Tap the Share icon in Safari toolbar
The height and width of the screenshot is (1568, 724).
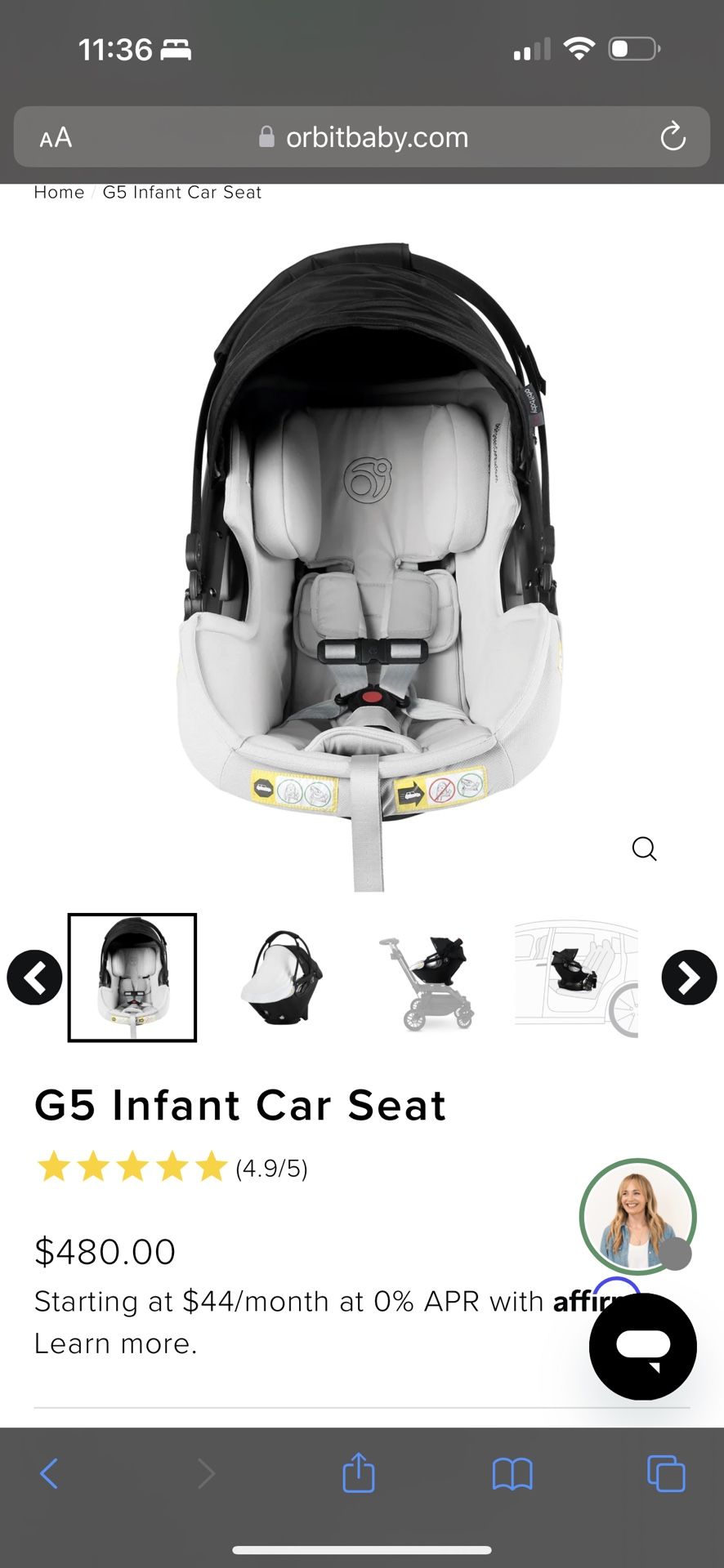click(x=358, y=1474)
